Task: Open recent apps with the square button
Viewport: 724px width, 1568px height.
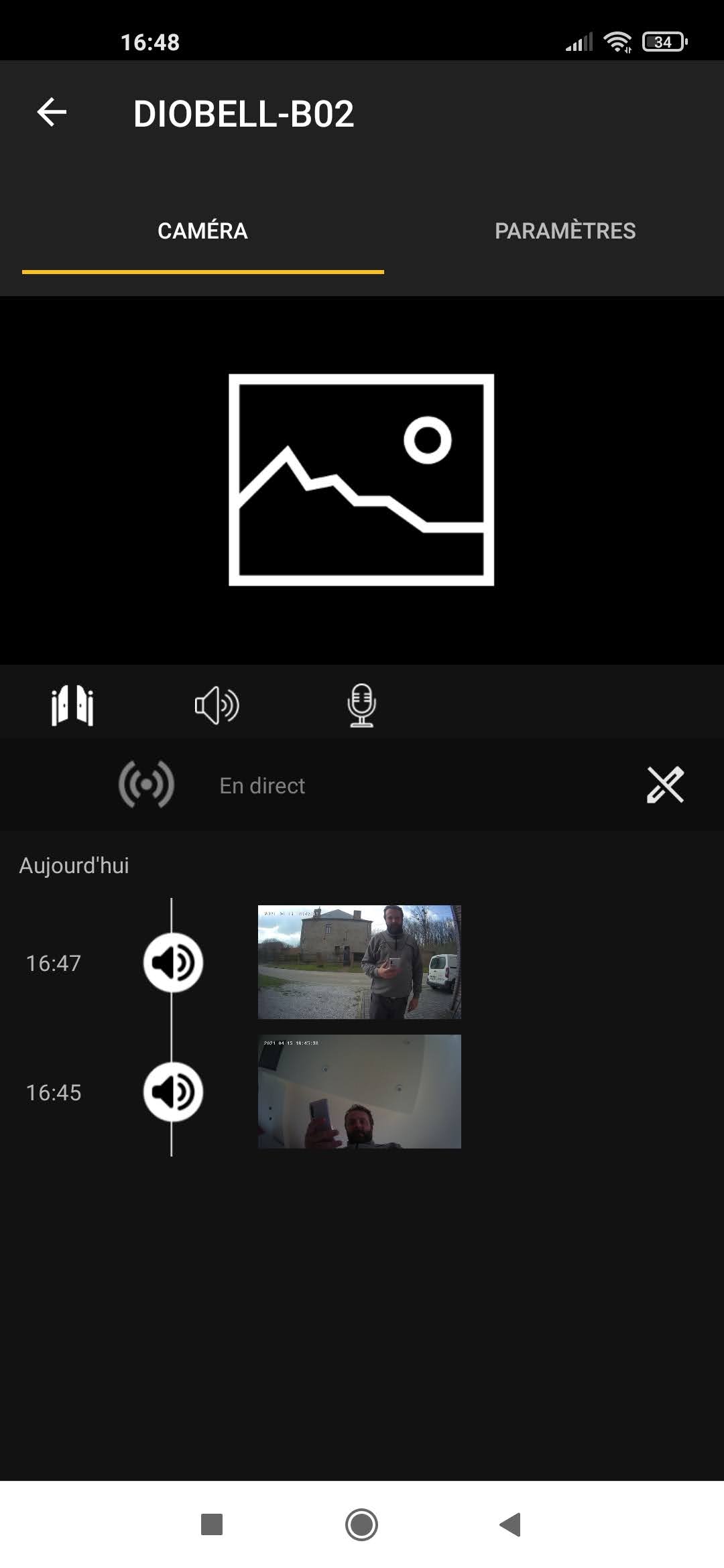Action: pyautogui.click(x=212, y=1524)
